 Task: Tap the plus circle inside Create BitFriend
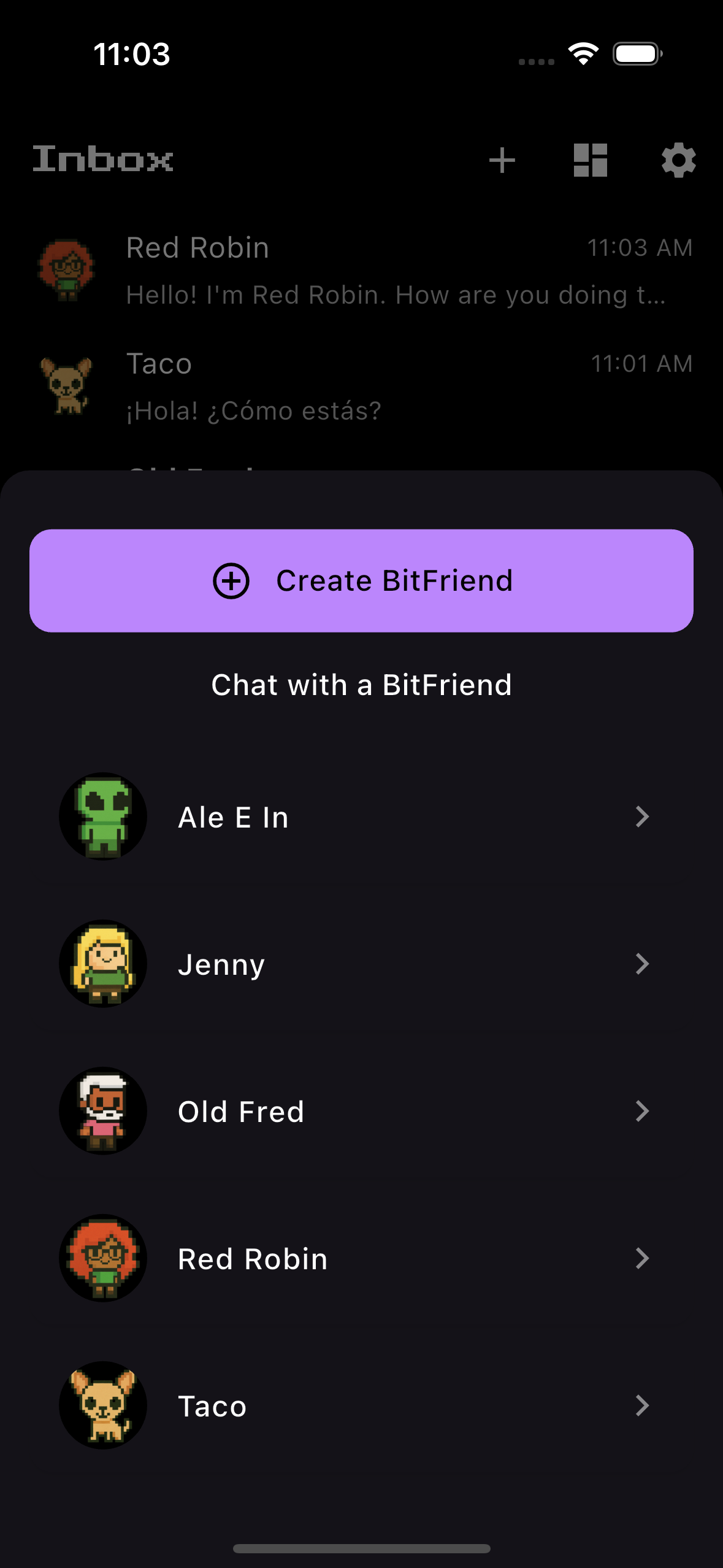[231, 580]
